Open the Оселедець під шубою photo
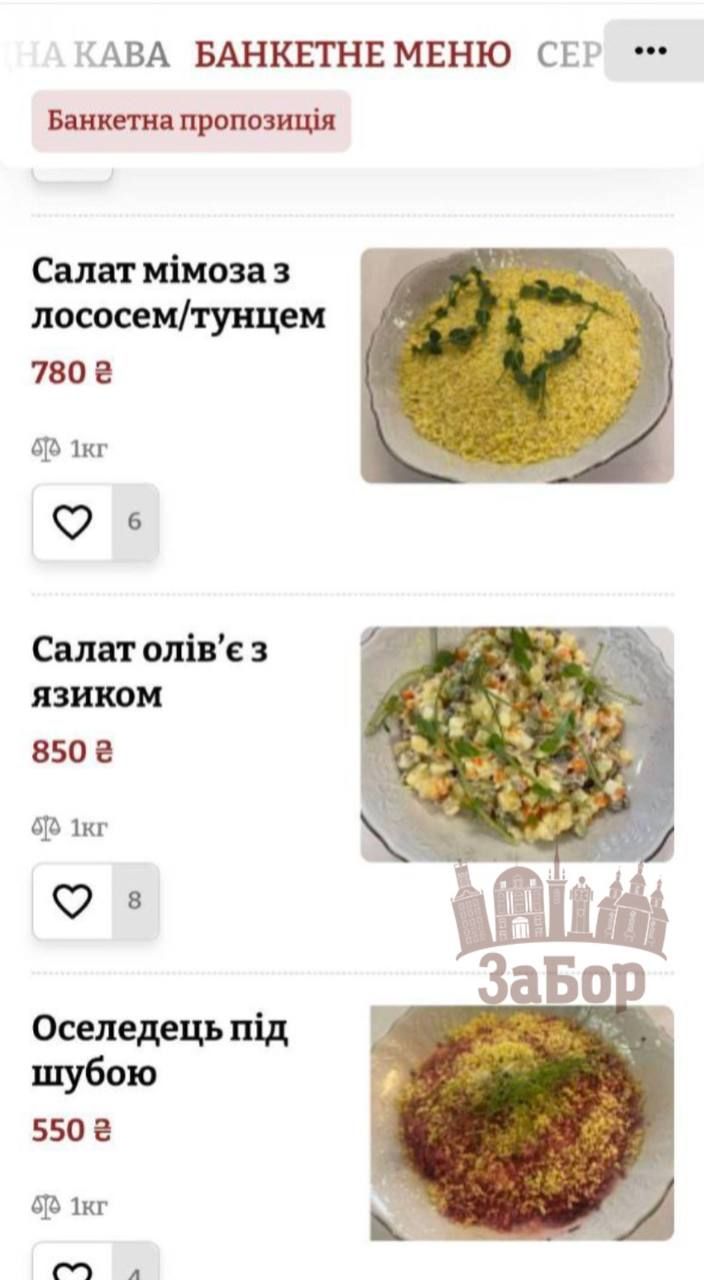 point(521,1122)
